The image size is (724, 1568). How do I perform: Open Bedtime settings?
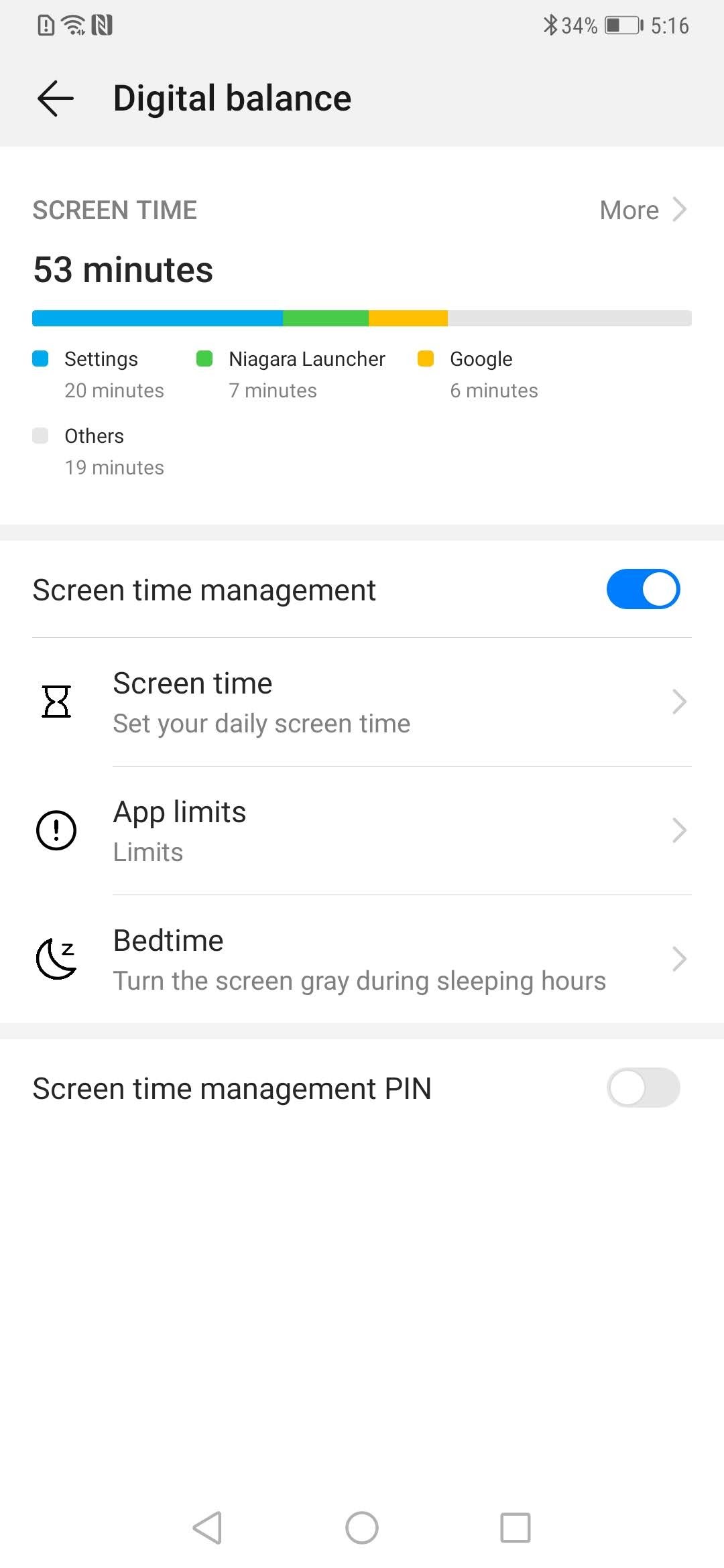tap(362, 960)
